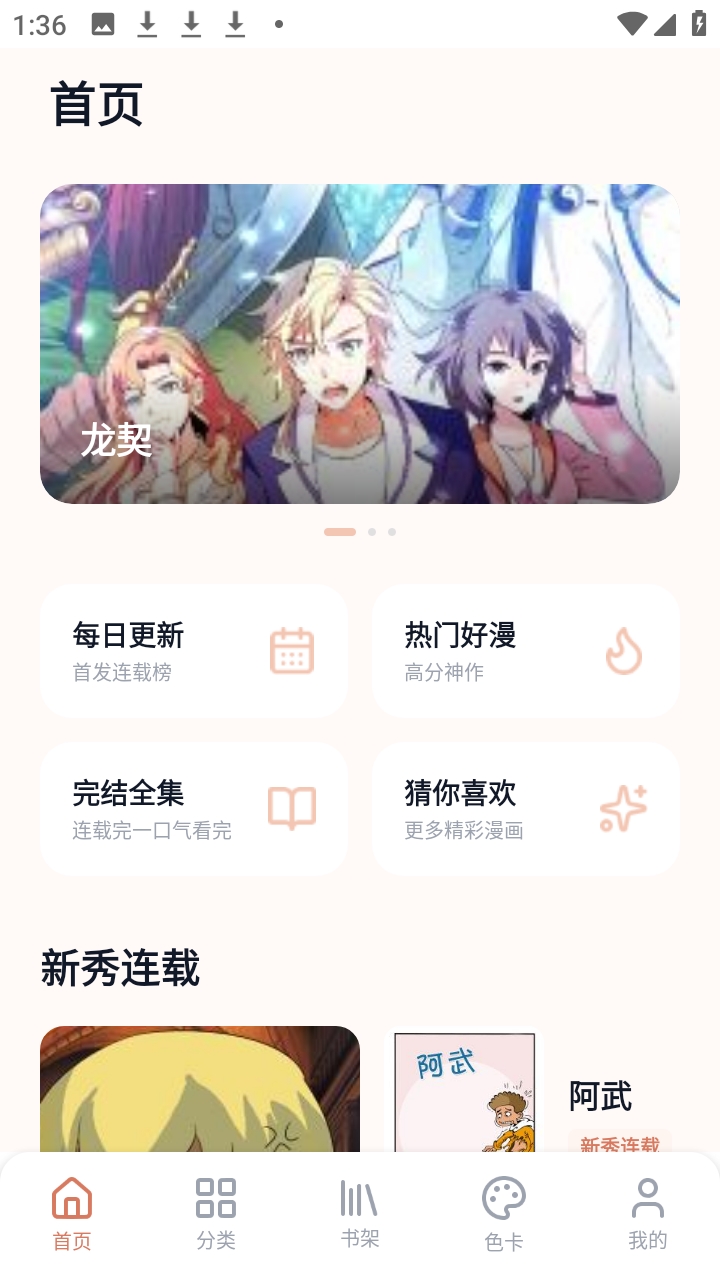
Task: Open the 龙契 banner comic
Action: tap(360, 343)
